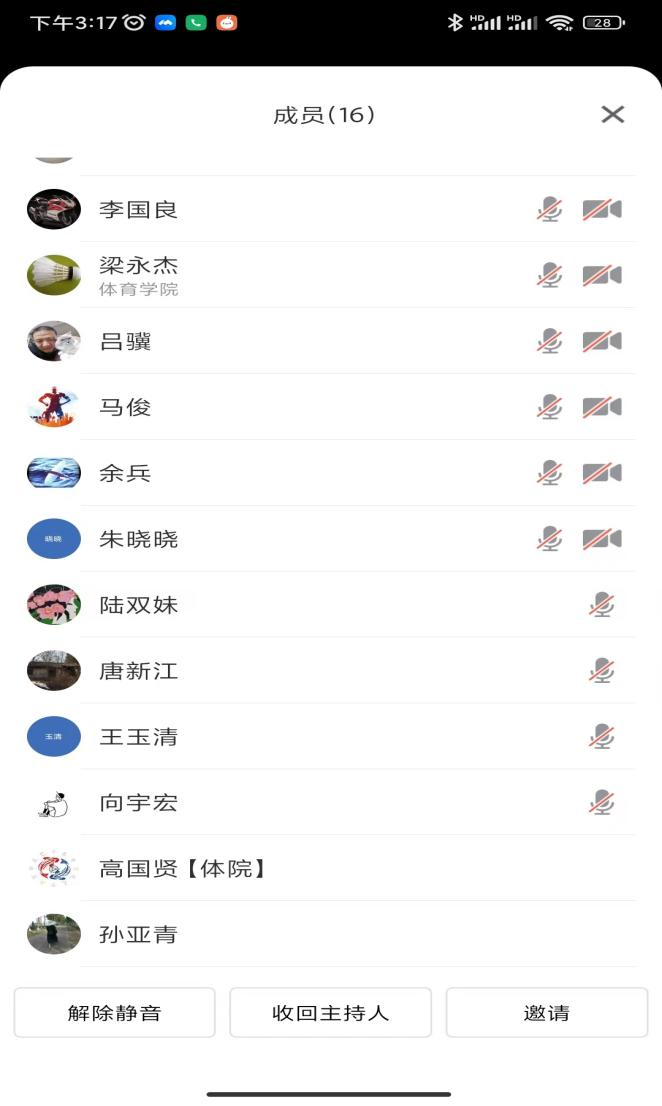
Task: Tap the muted microphone icon for 梁永杰
Action: (549, 275)
